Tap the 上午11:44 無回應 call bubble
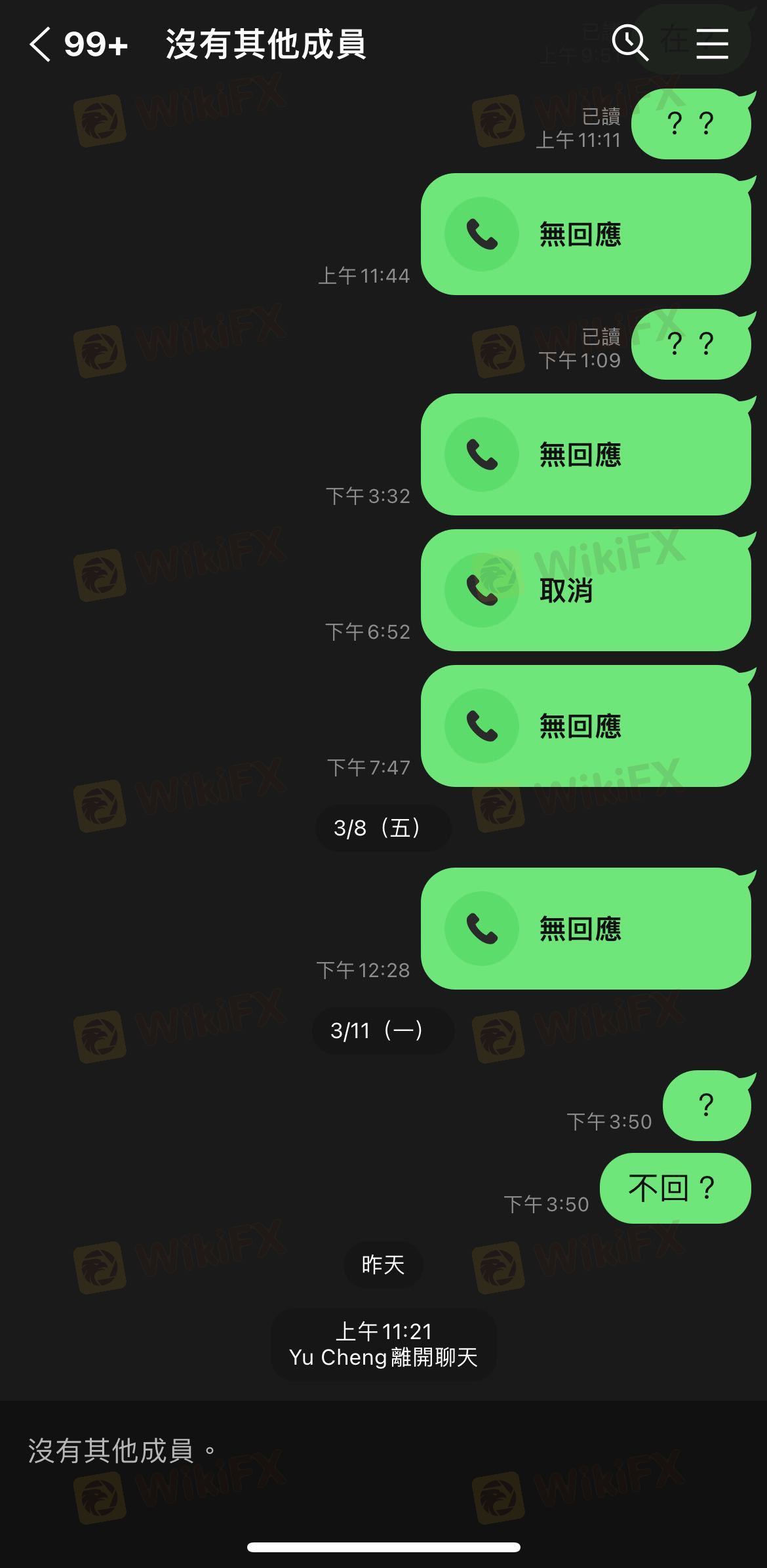The image size is (767, 1568). pos(585,234)
